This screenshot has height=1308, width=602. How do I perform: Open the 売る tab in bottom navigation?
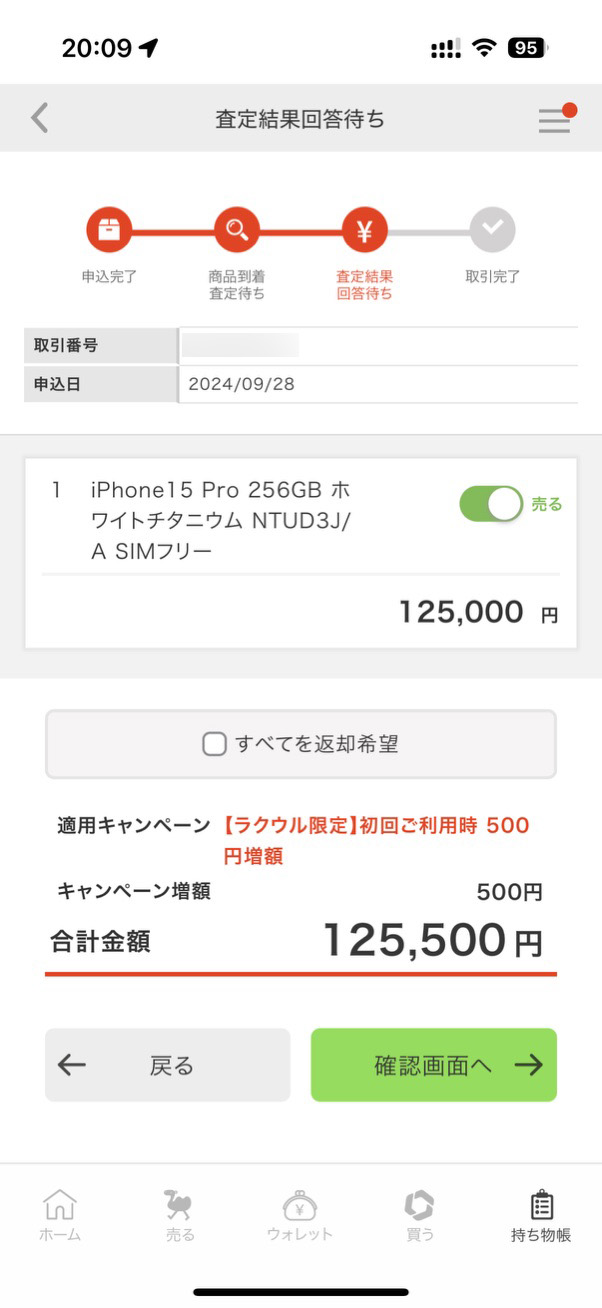(180, 1215)
